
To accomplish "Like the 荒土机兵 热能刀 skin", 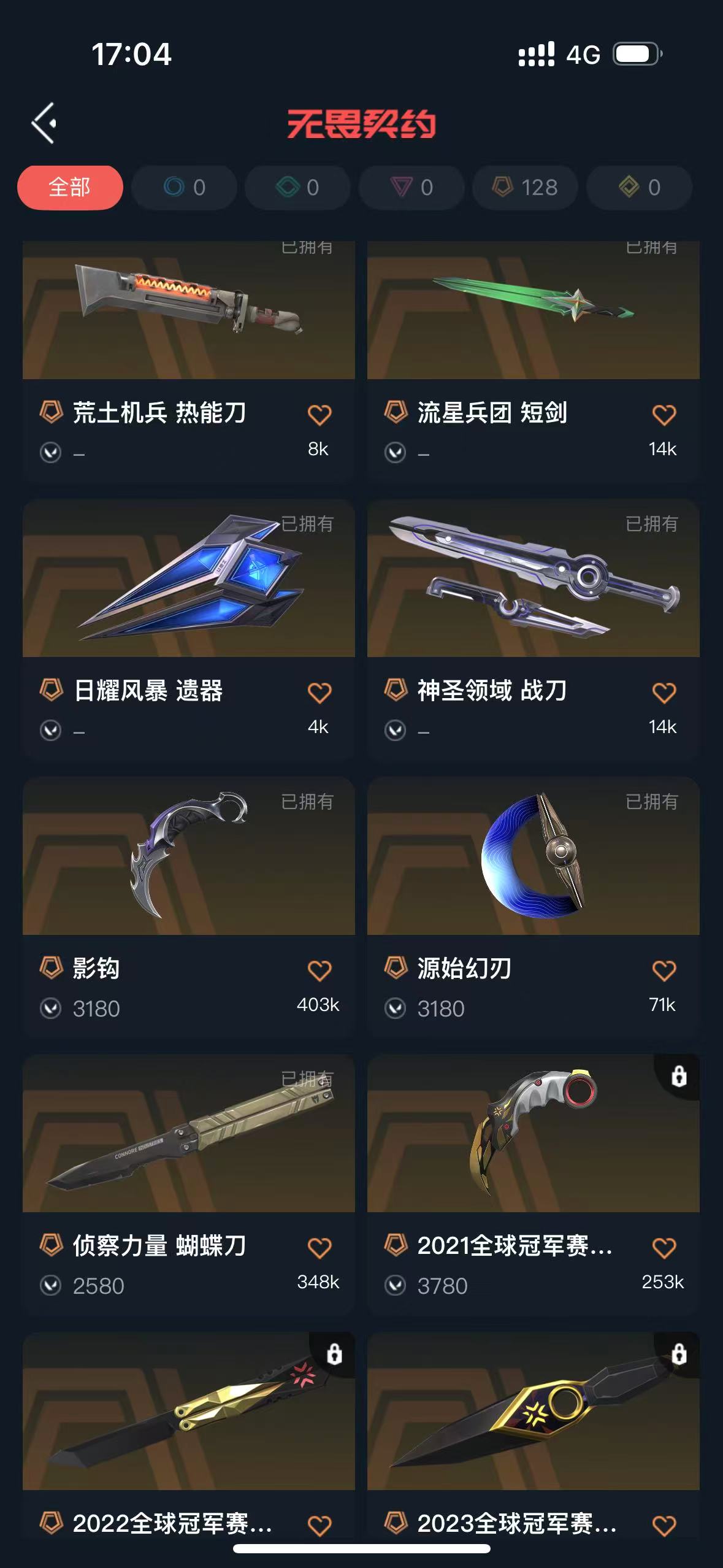I will [x=319, y=415].
